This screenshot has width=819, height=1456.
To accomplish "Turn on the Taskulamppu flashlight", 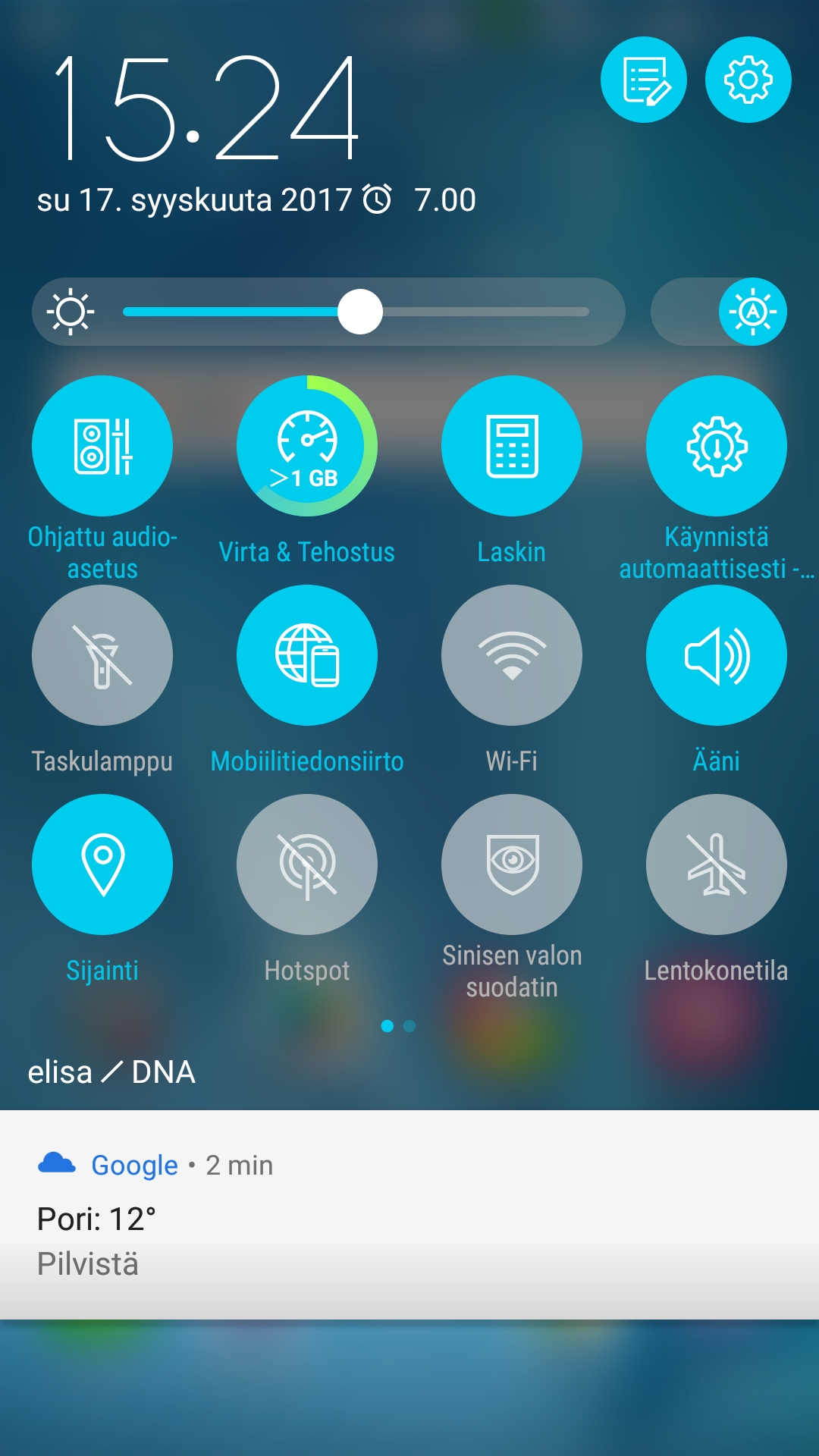I will 102,655.
